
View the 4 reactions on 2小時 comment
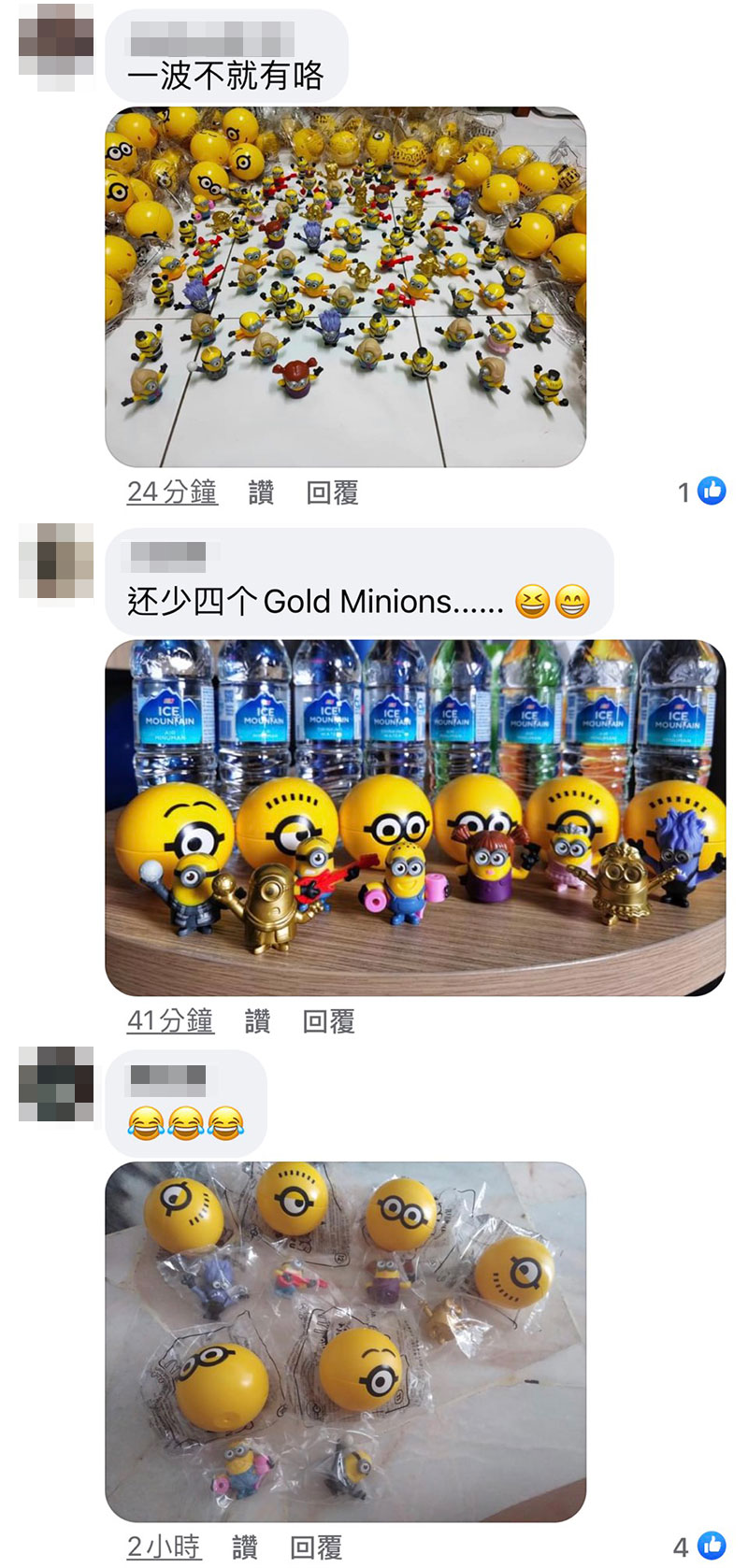pos(699,1547)
